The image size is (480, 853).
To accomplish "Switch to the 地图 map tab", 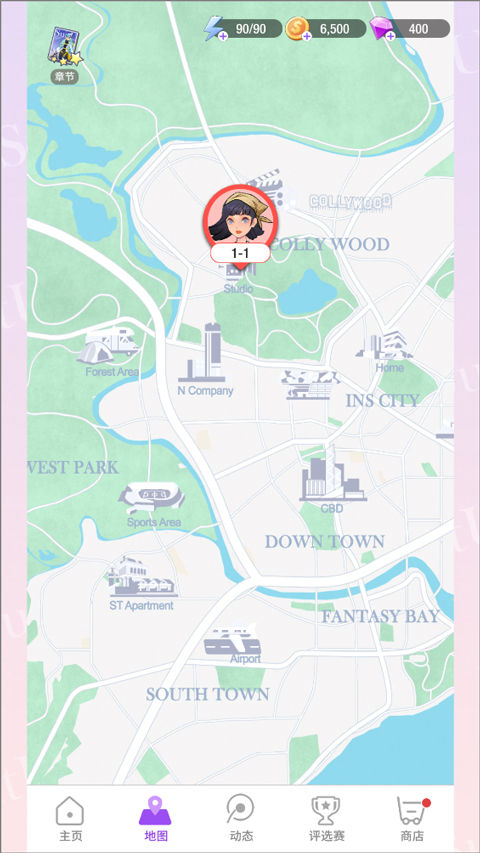I will click(155, 819).
